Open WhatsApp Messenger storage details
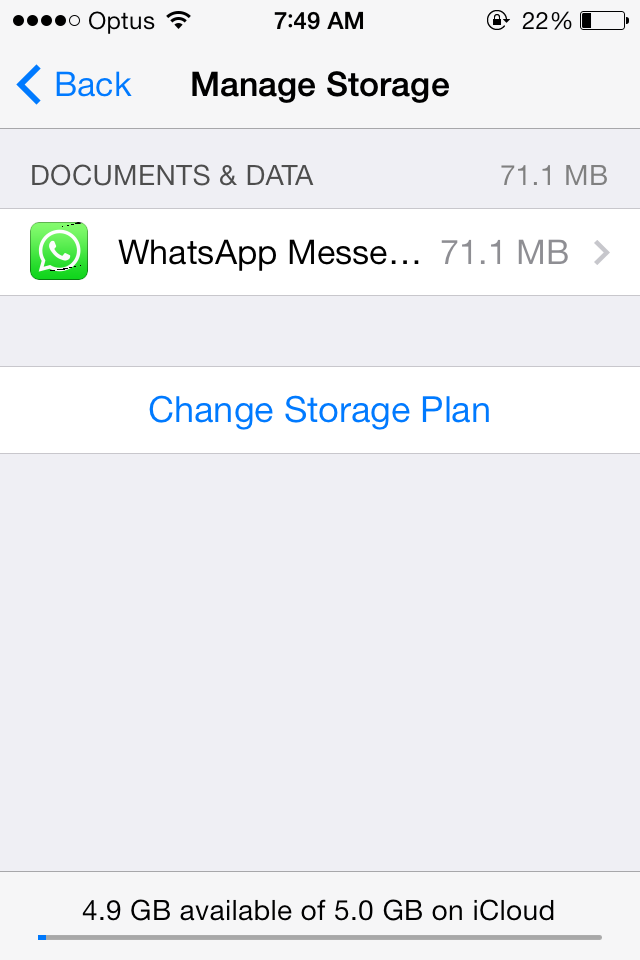The image size is (640, 960). [x=320, y=252]
